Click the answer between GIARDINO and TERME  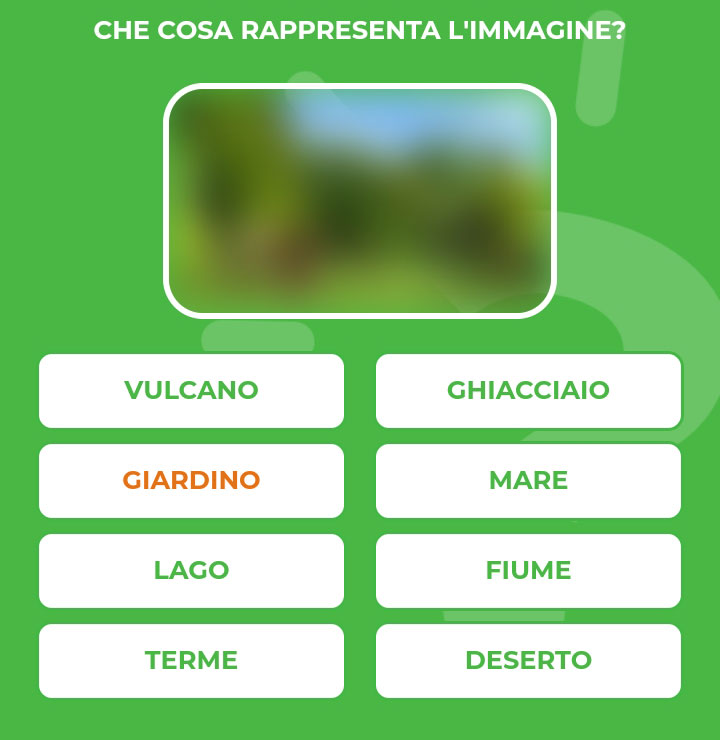(191, 571)
